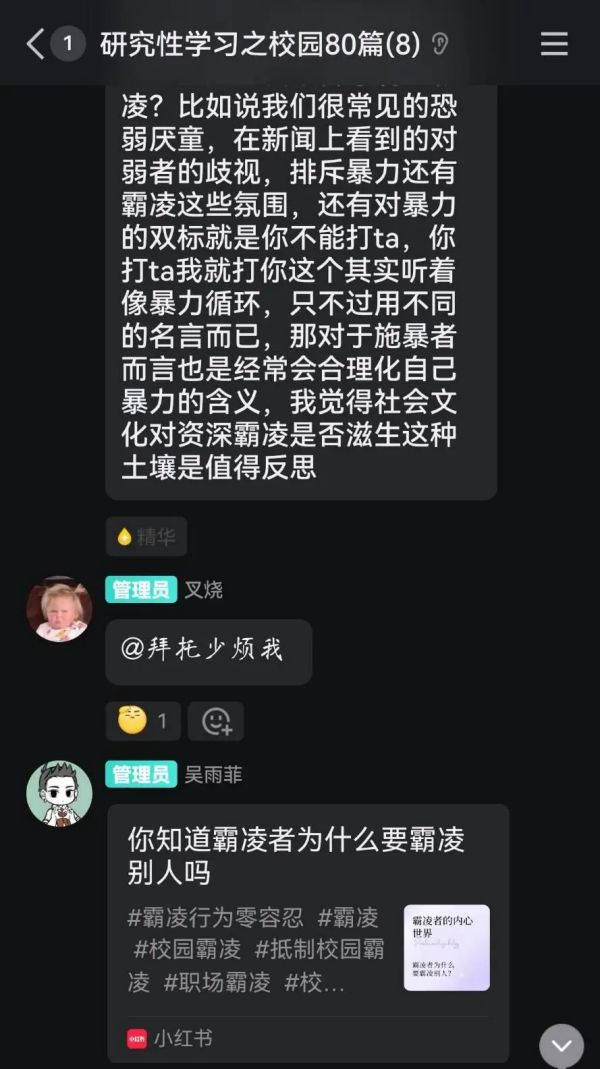Viewport: 600px width, 1069px height.
Task: Jump to latest messages with down arrow
Action: [x=561, y=1045]
